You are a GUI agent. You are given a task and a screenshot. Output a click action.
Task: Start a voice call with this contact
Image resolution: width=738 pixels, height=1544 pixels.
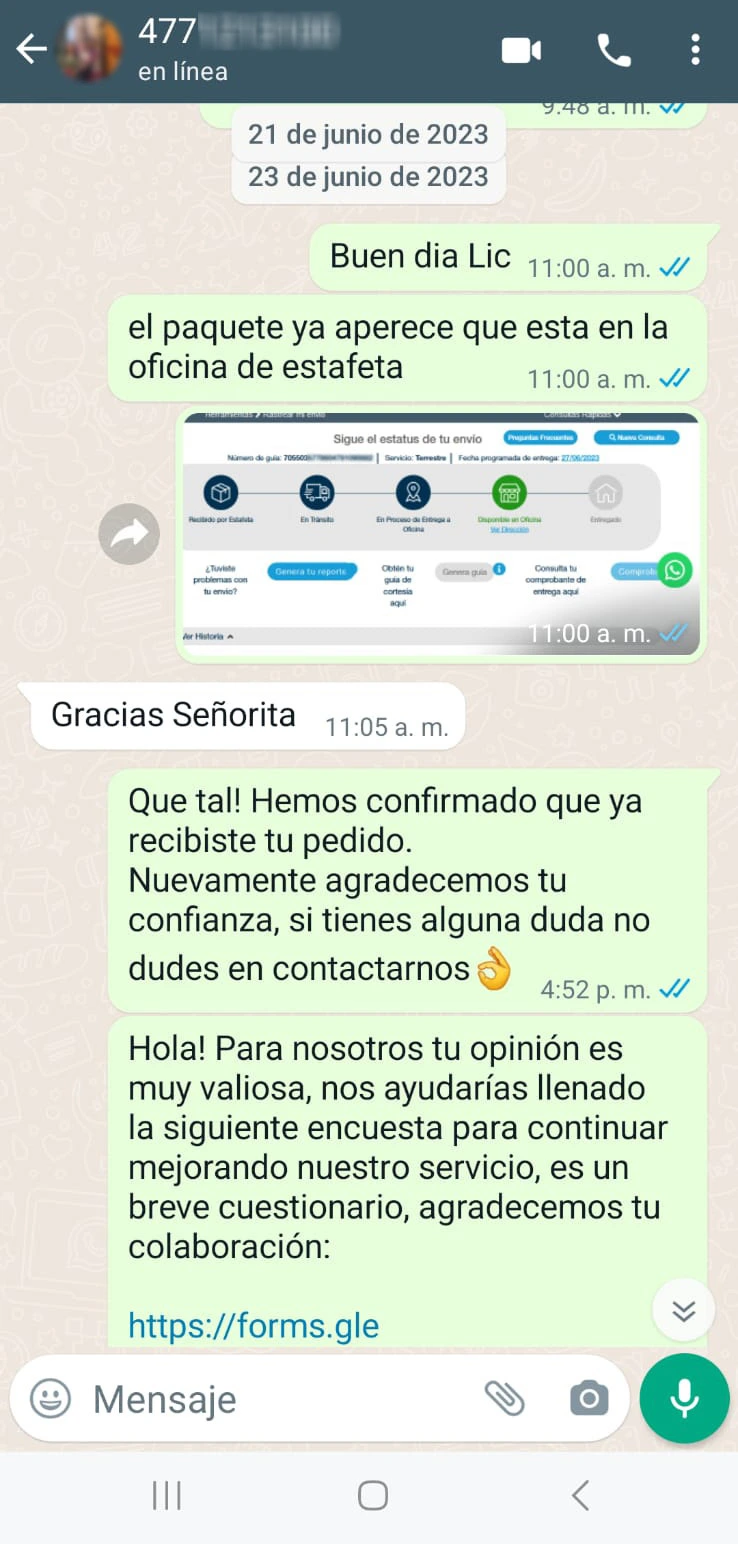coord(613,50)
